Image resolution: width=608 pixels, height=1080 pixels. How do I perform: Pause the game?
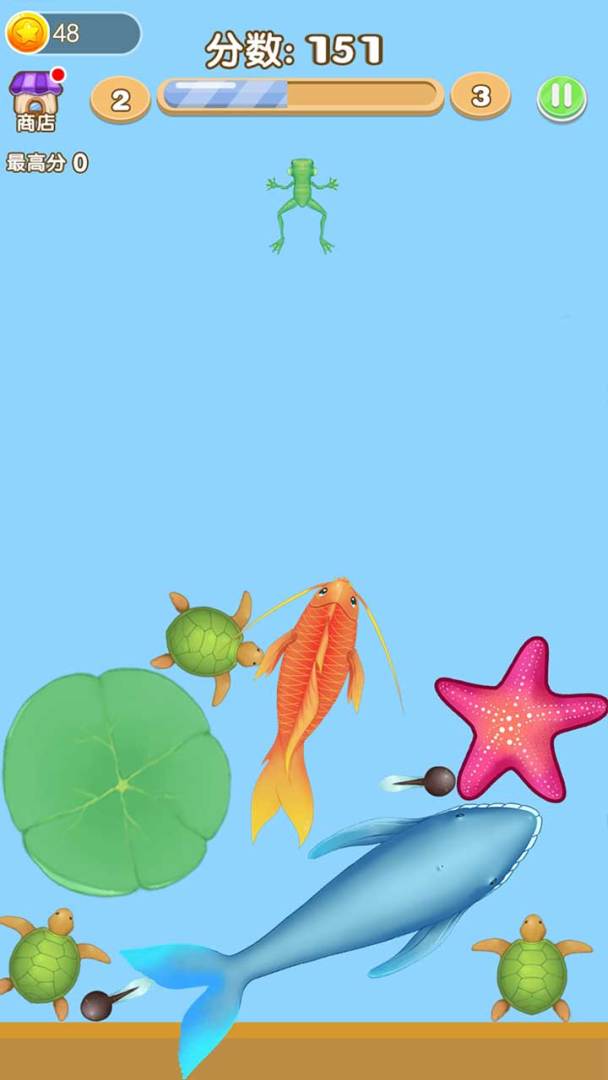click(561, 97)
